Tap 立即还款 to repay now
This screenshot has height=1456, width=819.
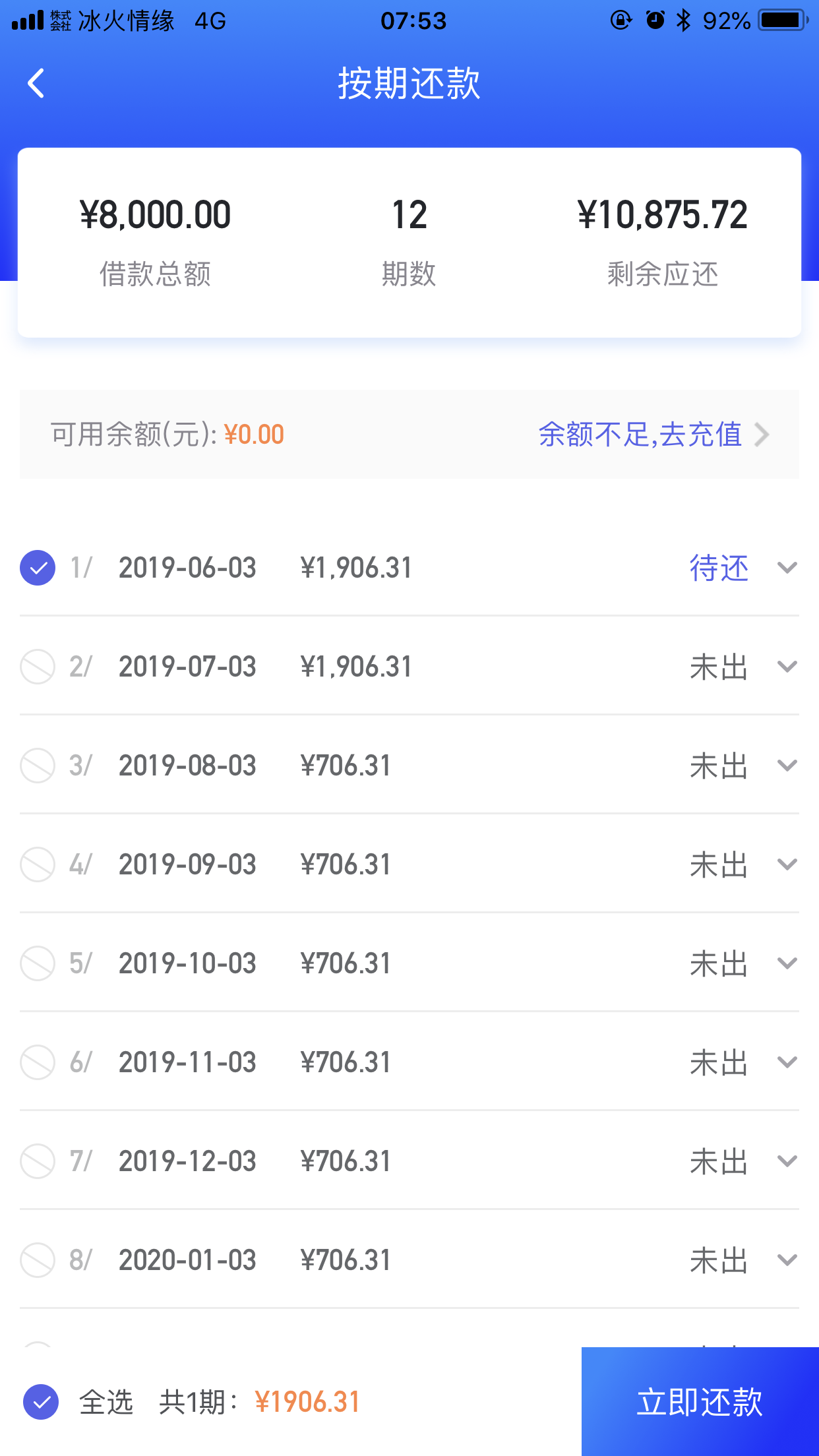700,1402
